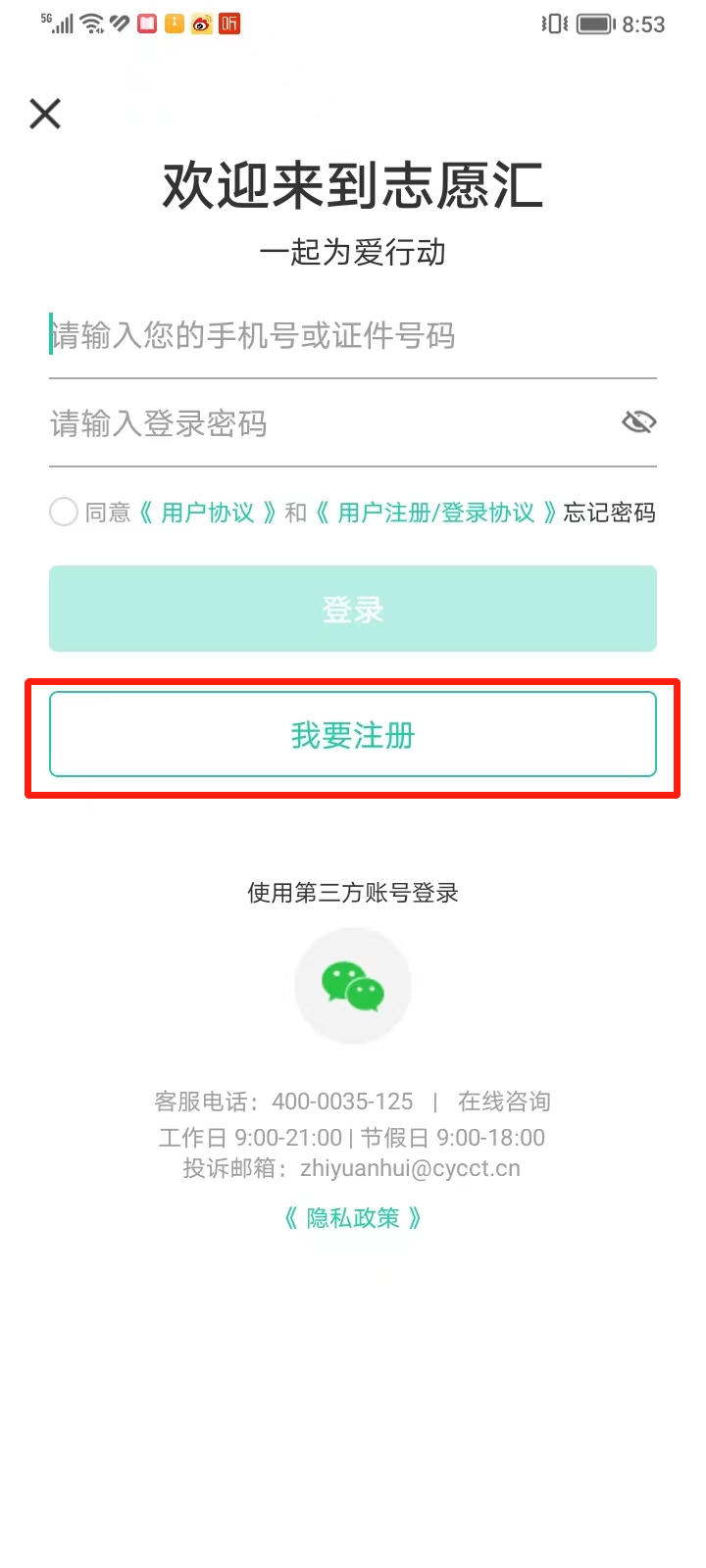Tap the 登录 button
This screenshot has width=706, height=1568.
coord(353,609)
